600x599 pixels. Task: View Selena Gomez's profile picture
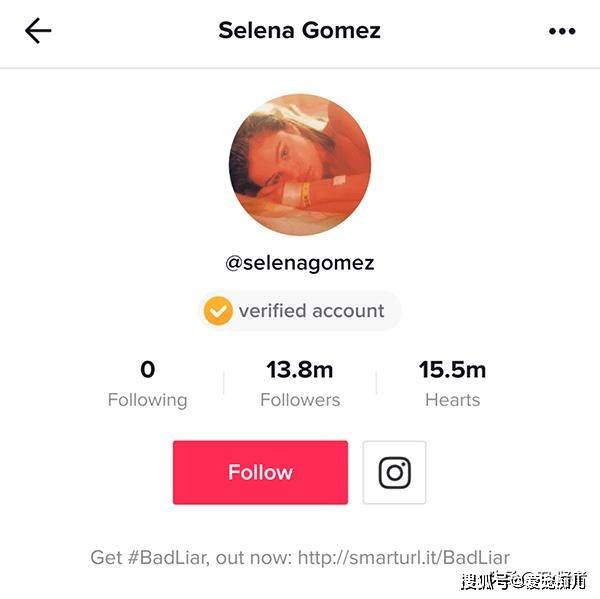[300, 165]
